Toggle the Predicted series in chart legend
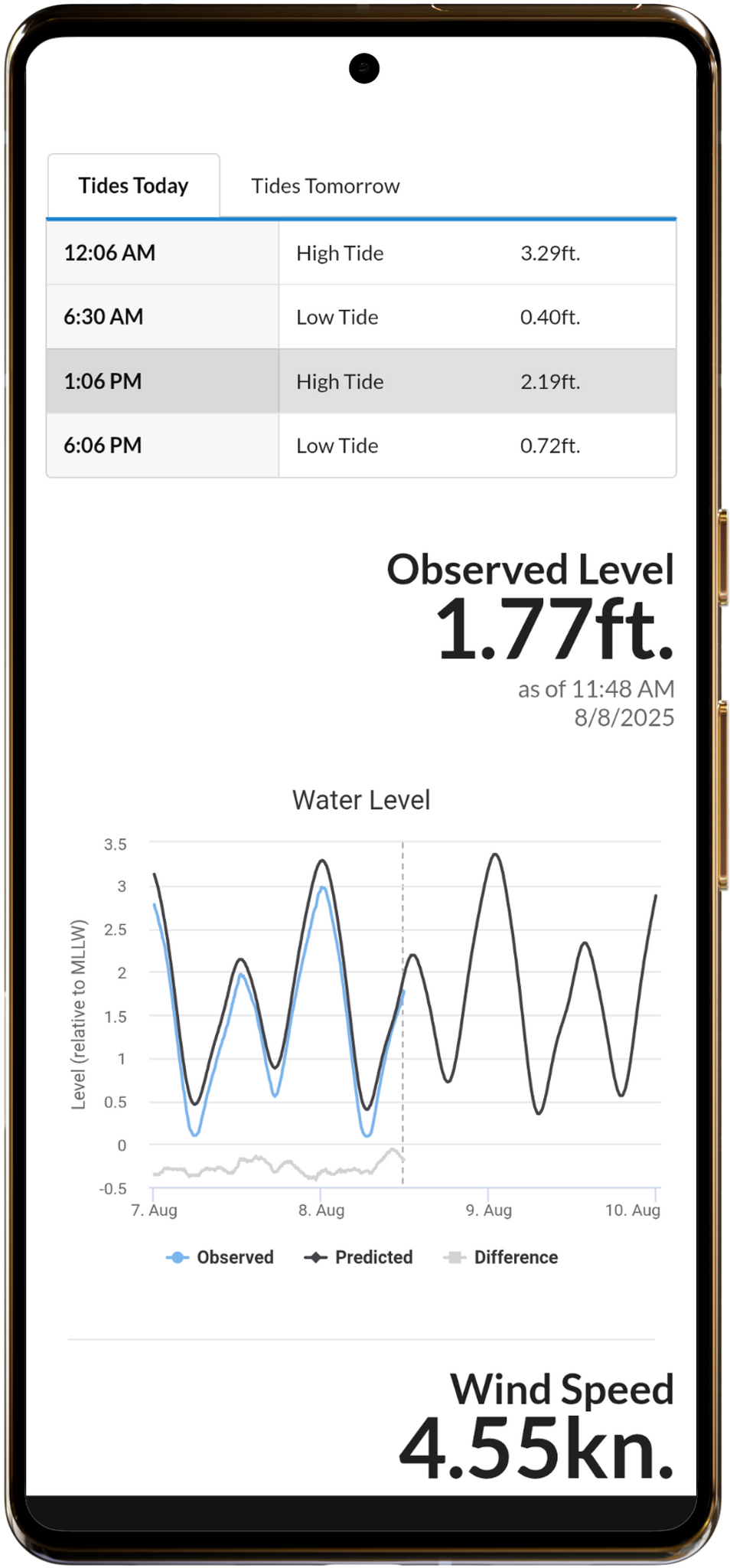Viewport: 730px width, 1568px height. click(x=358, y=1257)
